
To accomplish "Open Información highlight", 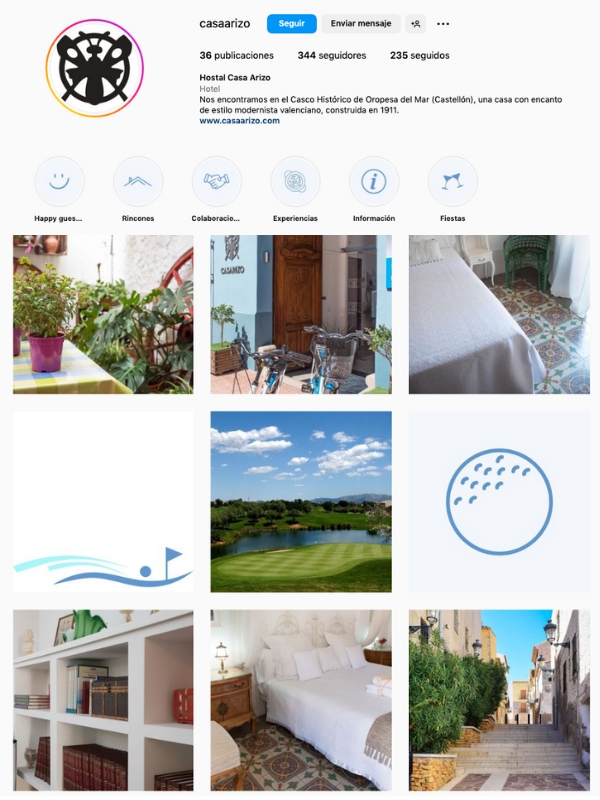I will tap(374, 182).
